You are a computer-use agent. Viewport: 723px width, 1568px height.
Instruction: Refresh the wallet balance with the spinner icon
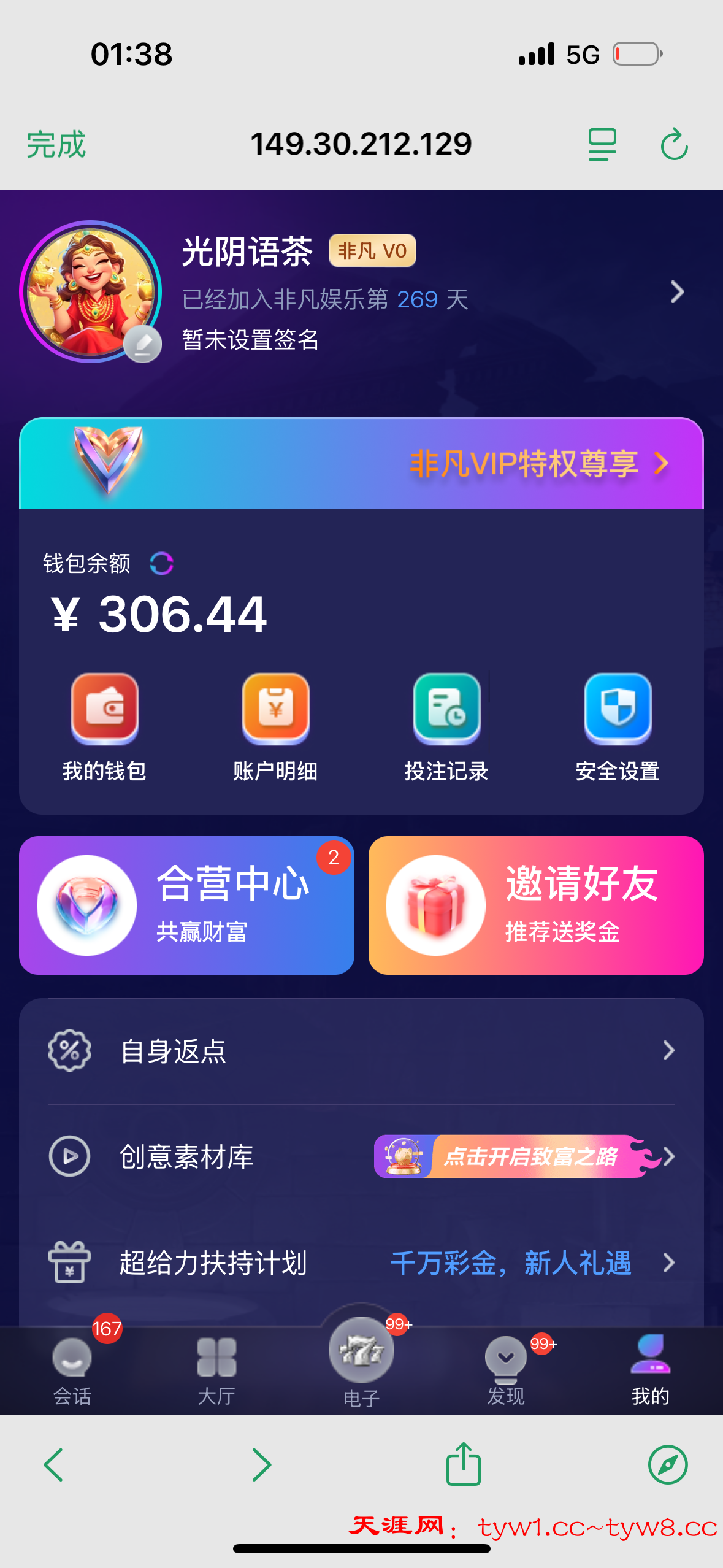(x=161, y=562)
